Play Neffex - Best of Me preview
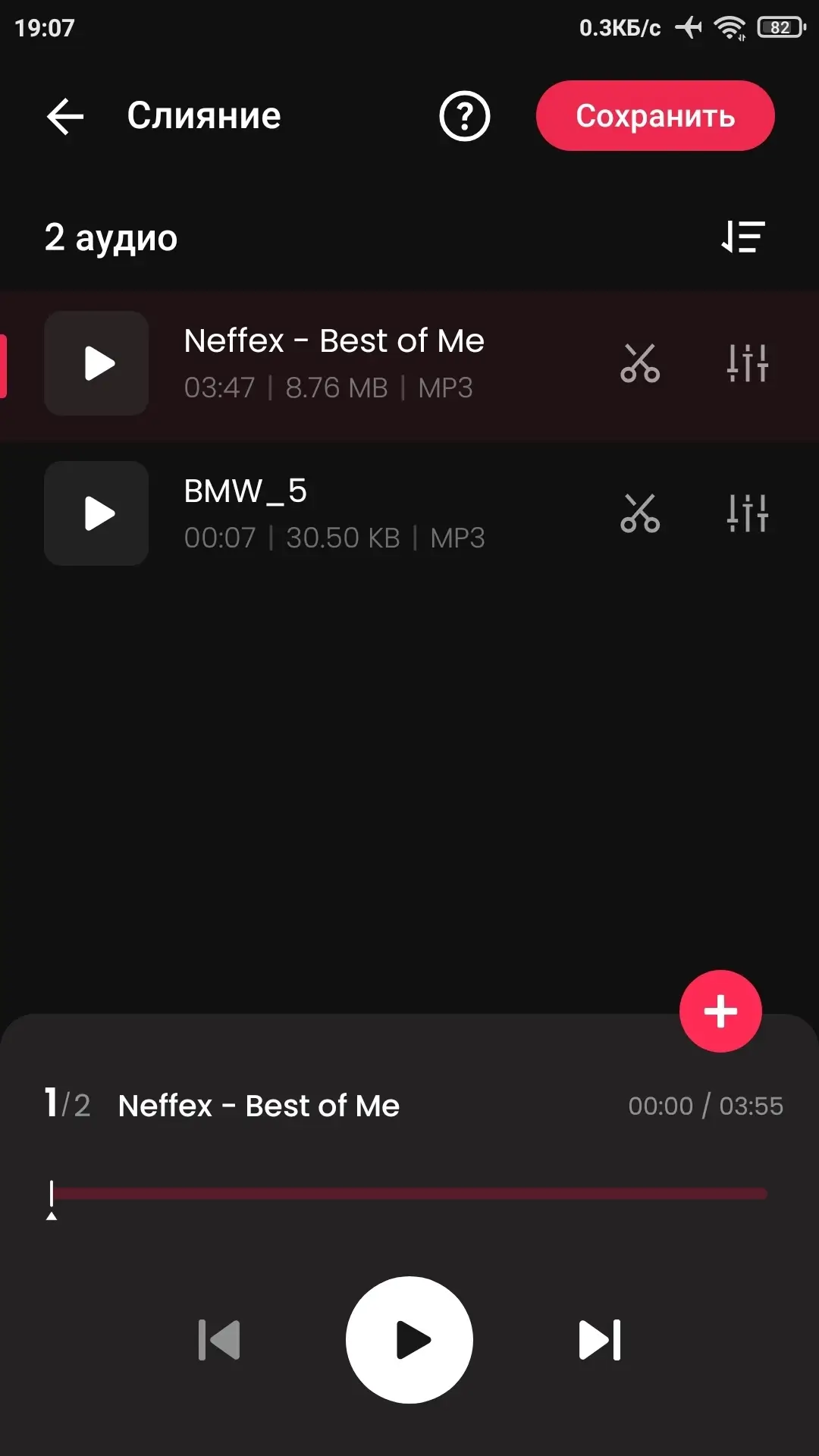 pyautogui.click(x=97, y=363)
